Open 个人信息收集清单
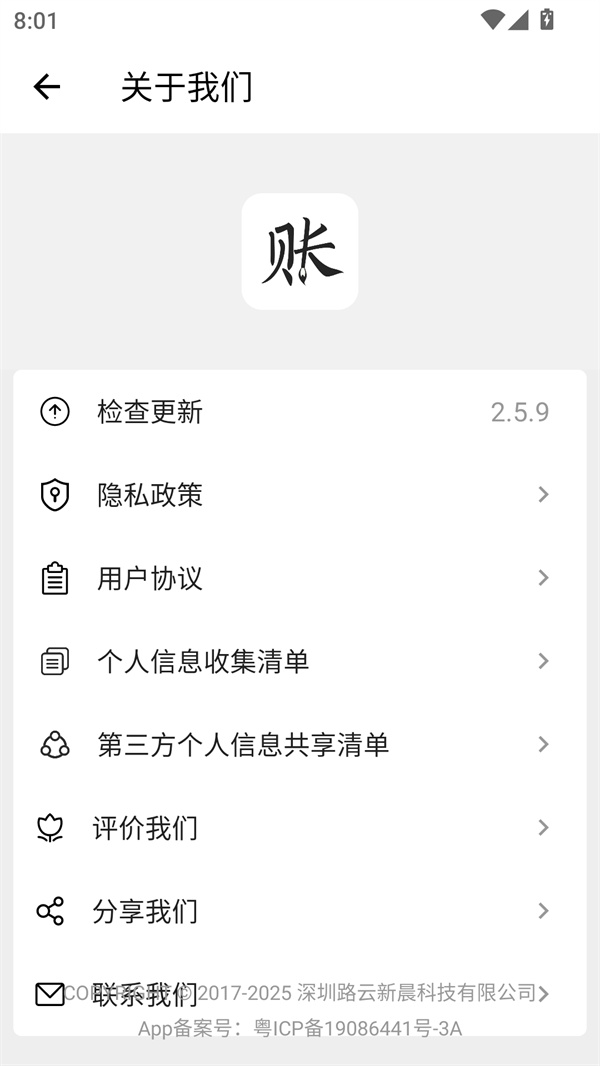This screenshot has height=1066, width=600. (x=299, y=661)
